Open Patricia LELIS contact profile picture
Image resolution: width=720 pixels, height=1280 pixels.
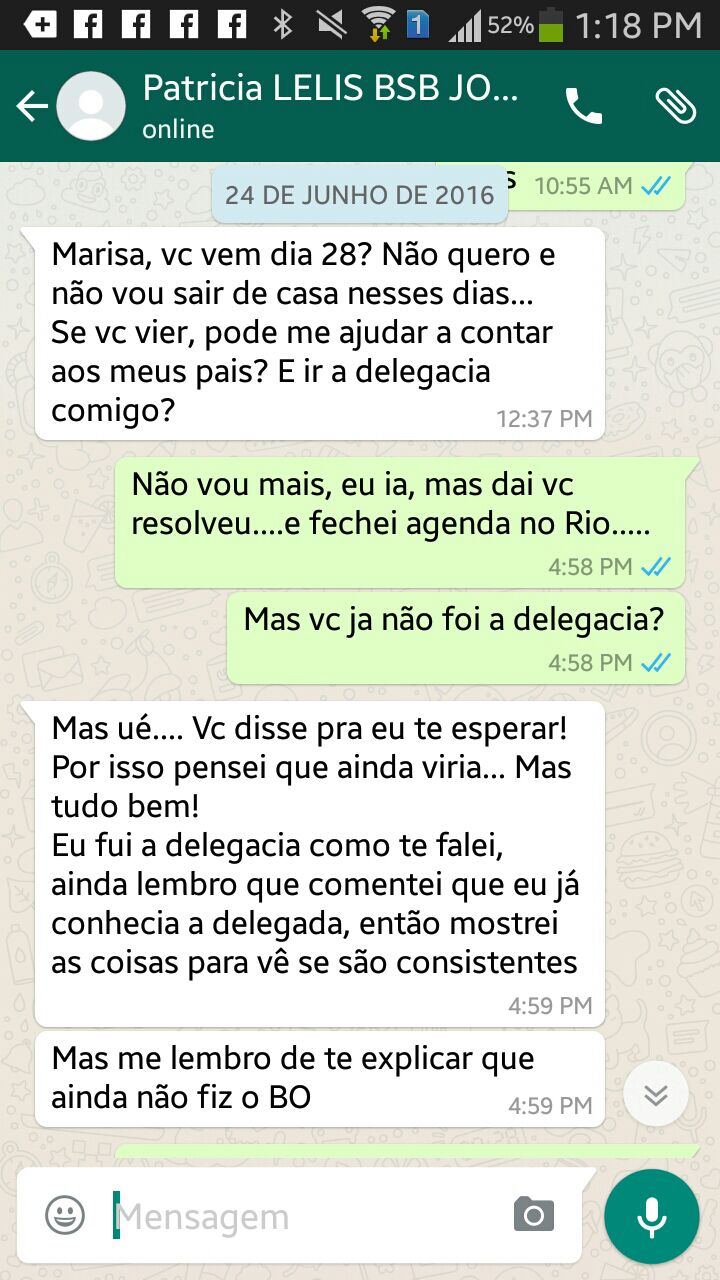91,106
